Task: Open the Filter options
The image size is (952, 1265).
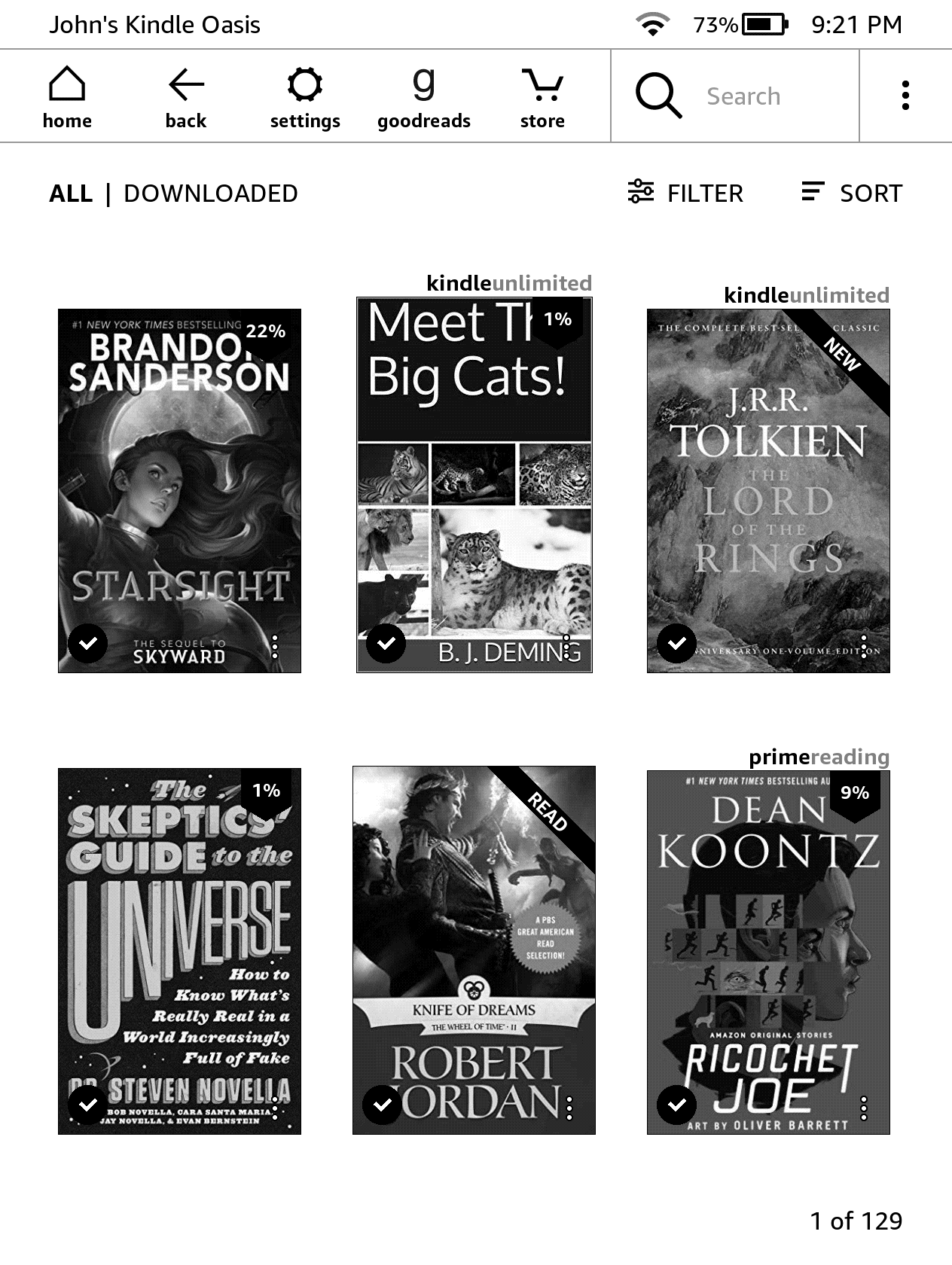Action: tap(686, 193)
